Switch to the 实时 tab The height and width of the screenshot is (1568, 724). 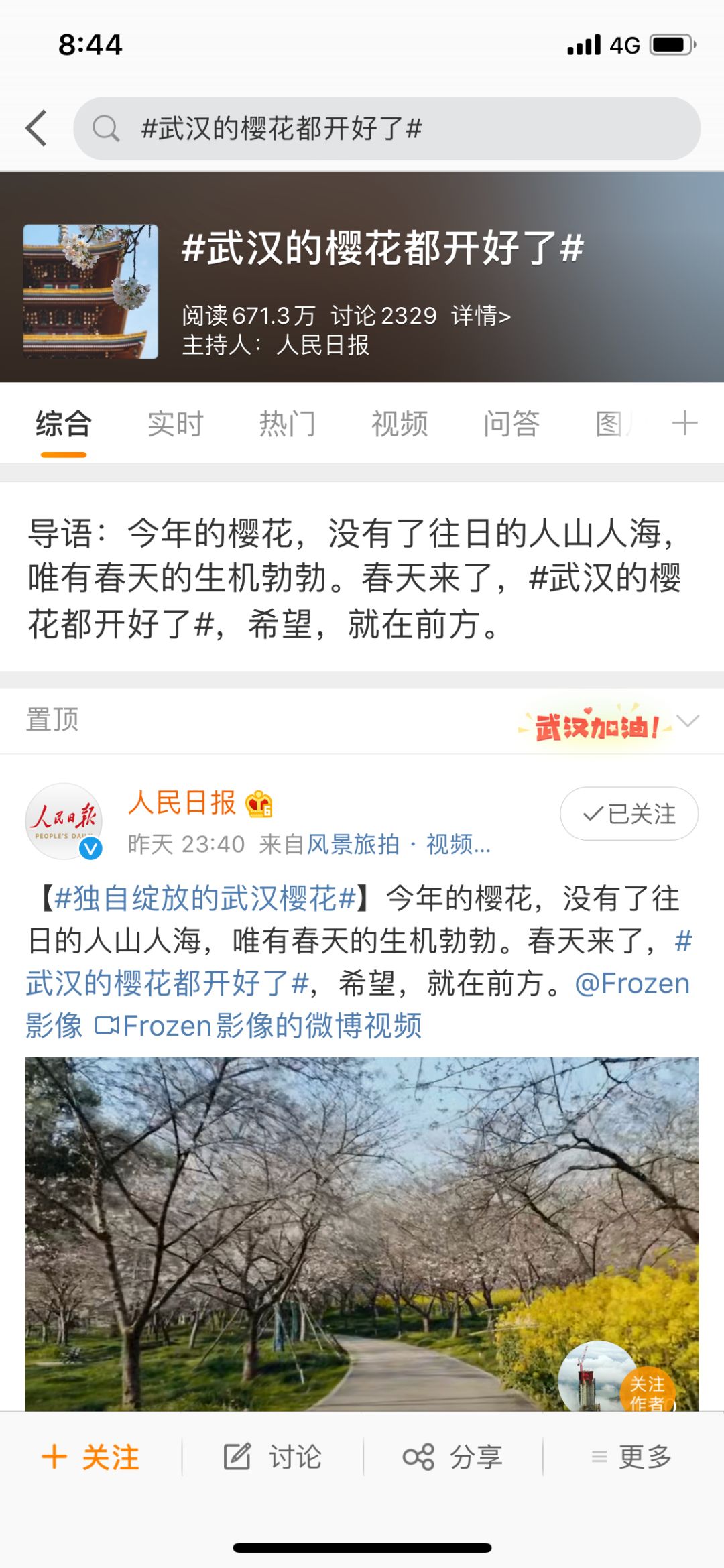(x=175, y=424)
